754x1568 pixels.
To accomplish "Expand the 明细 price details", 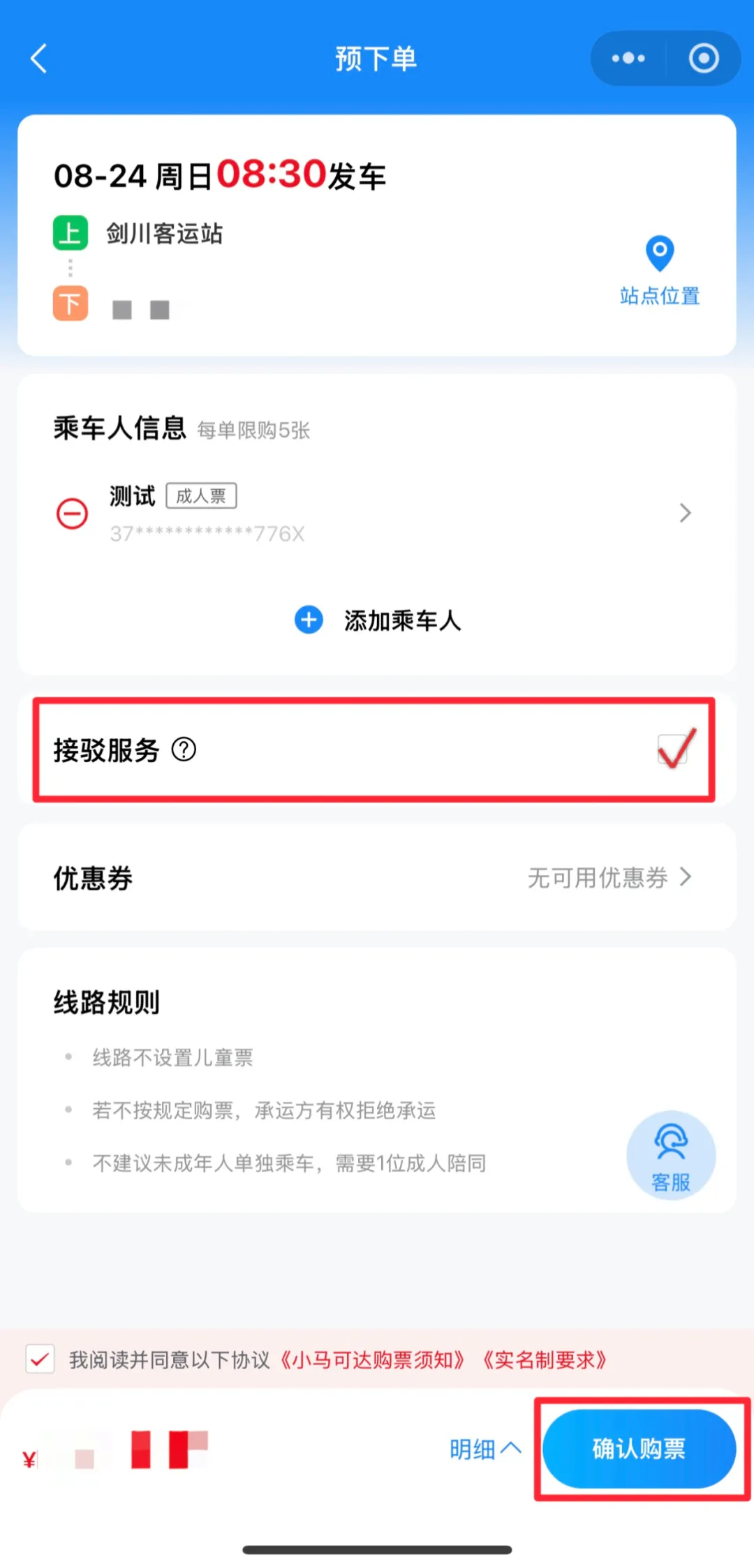I will (x=485, y=1449).
